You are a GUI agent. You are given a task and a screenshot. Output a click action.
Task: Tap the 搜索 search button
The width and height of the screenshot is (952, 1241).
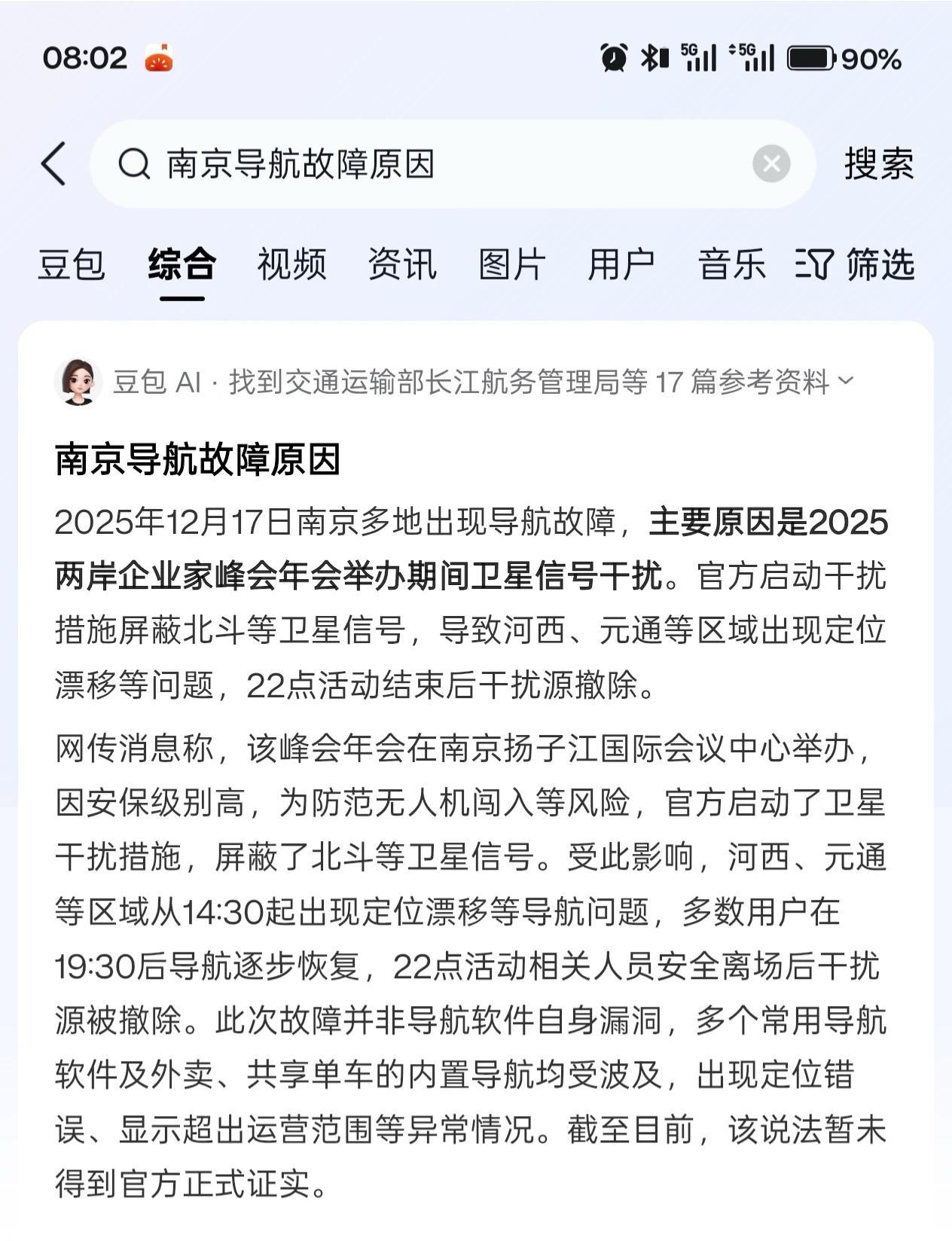[x=878, y=164]
